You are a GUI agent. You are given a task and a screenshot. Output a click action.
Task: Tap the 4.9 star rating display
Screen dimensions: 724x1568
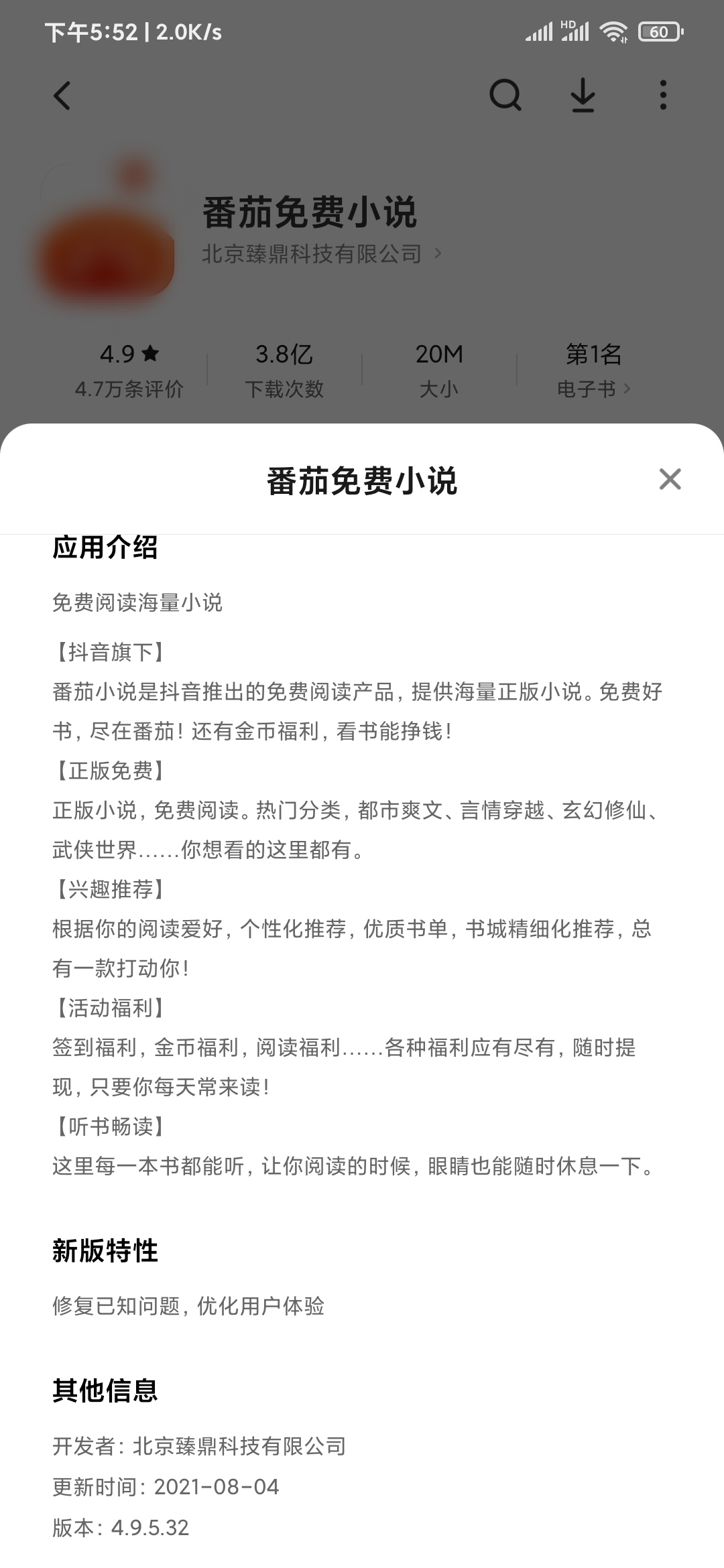point(129,354)
